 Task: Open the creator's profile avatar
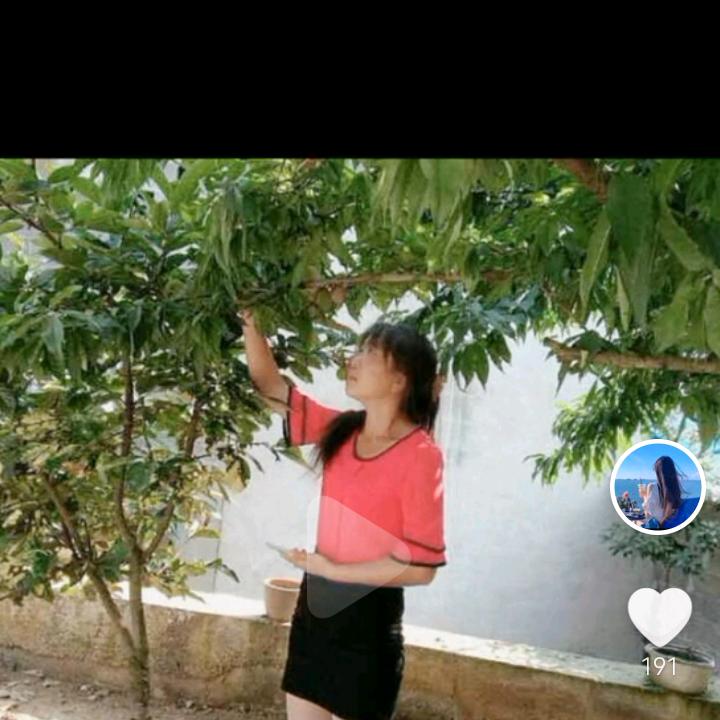point(658,487)
